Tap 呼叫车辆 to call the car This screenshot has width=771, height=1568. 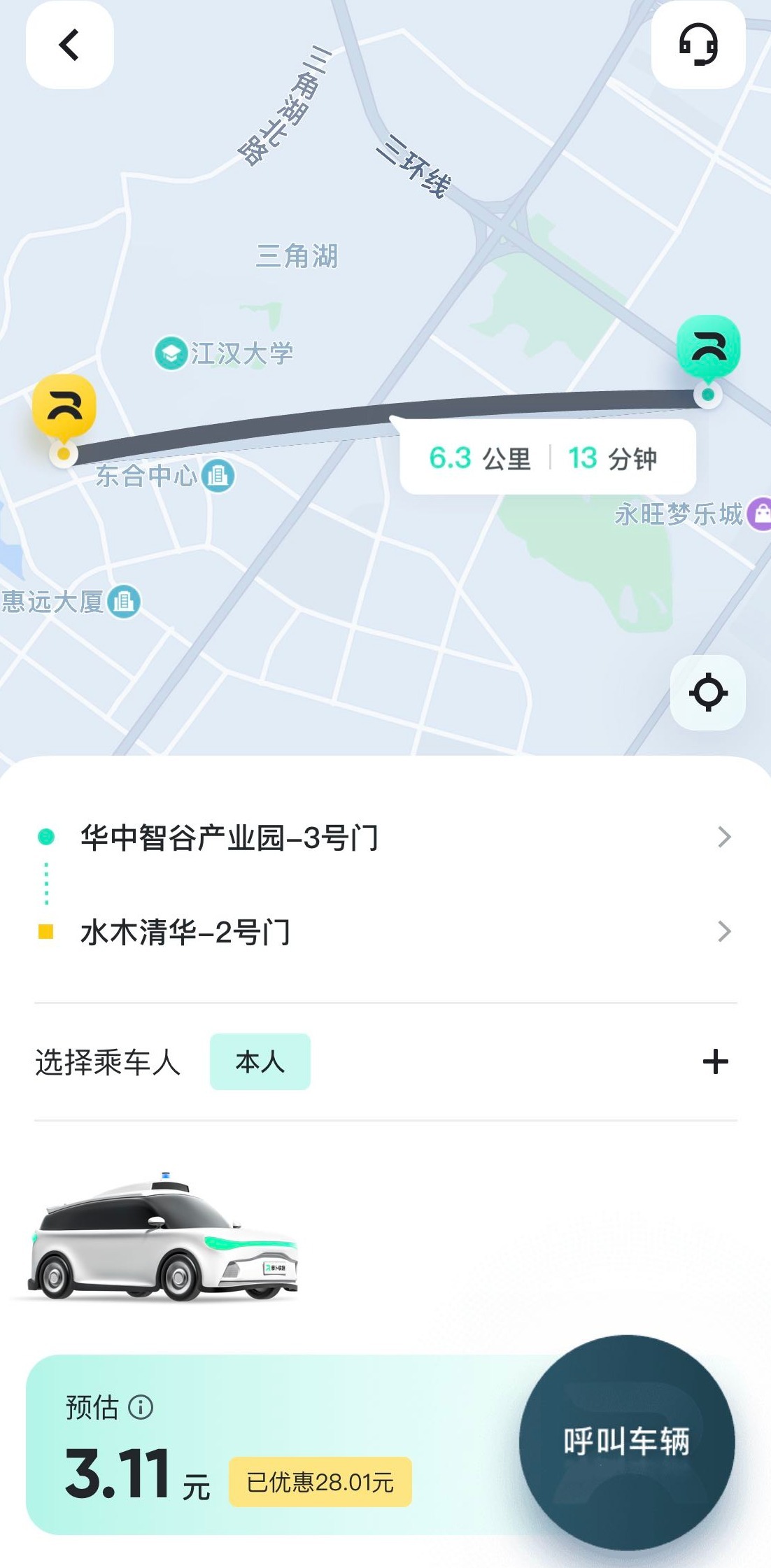pyautogui.click(x=626, y=1442)
